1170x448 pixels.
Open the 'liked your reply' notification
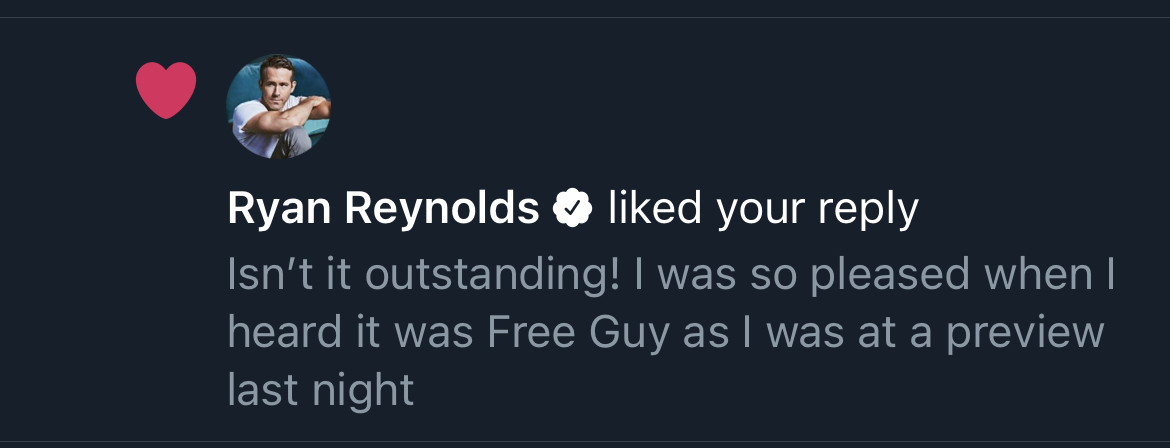762,209
